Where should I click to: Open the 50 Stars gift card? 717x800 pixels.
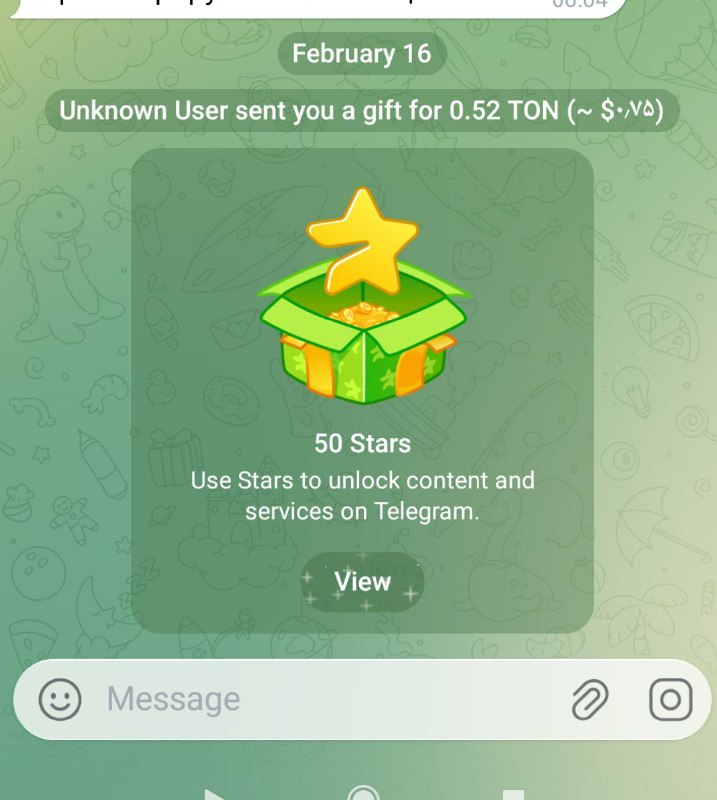[362, 391]
